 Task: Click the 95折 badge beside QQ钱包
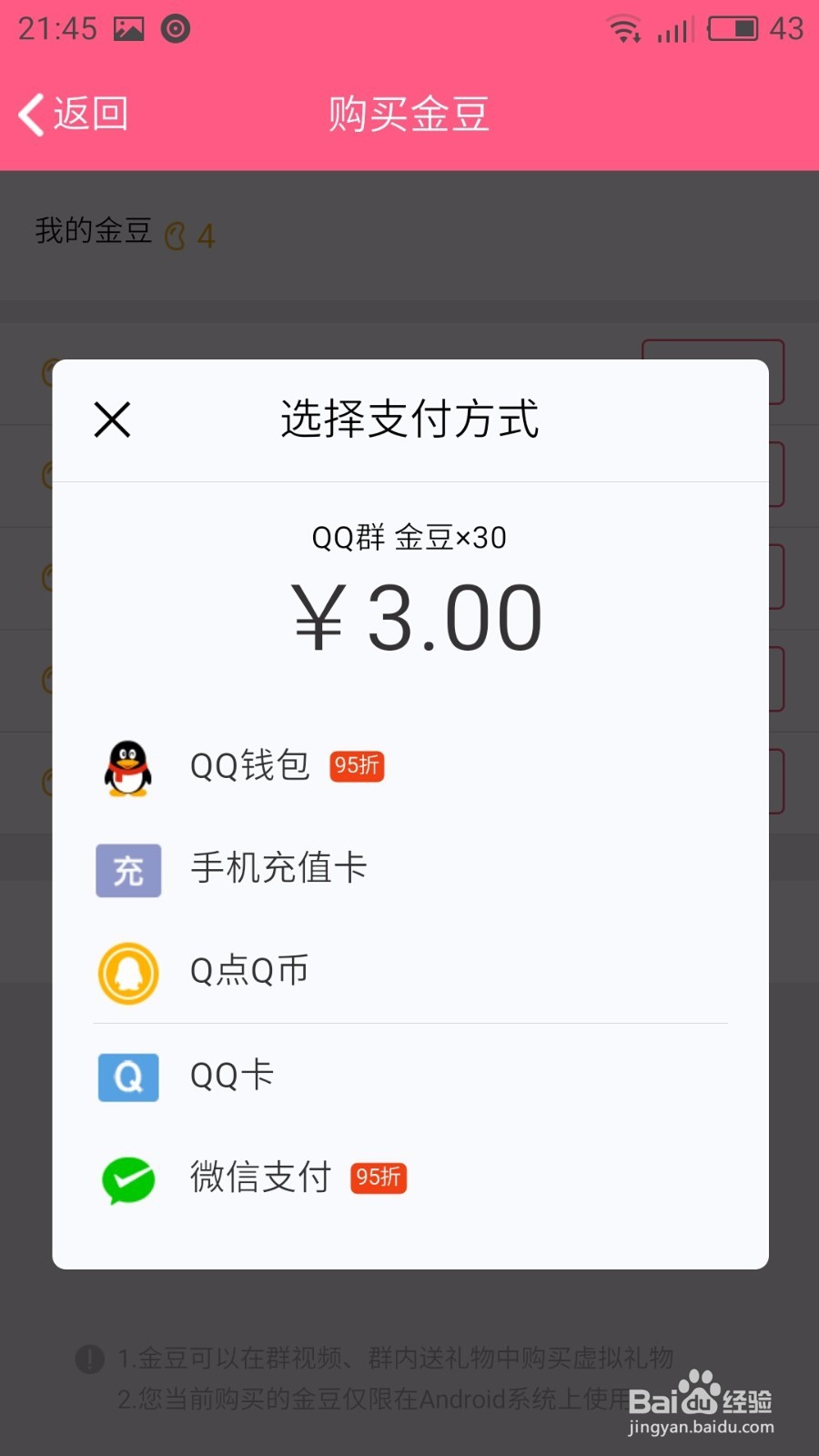(356, 765)
